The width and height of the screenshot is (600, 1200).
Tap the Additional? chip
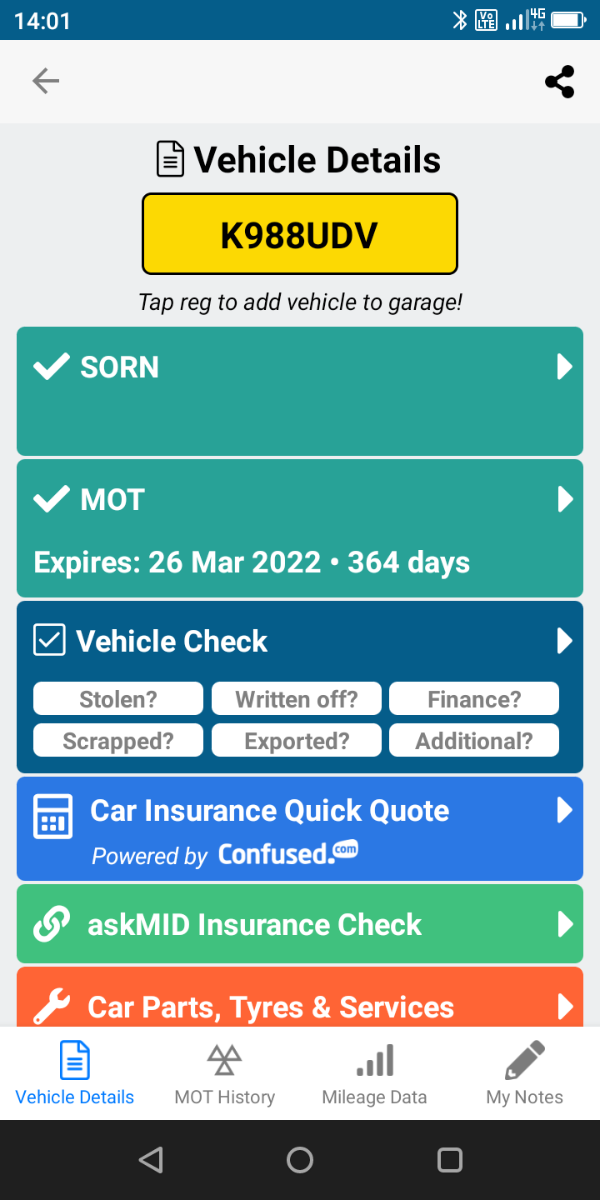(474, 741)
